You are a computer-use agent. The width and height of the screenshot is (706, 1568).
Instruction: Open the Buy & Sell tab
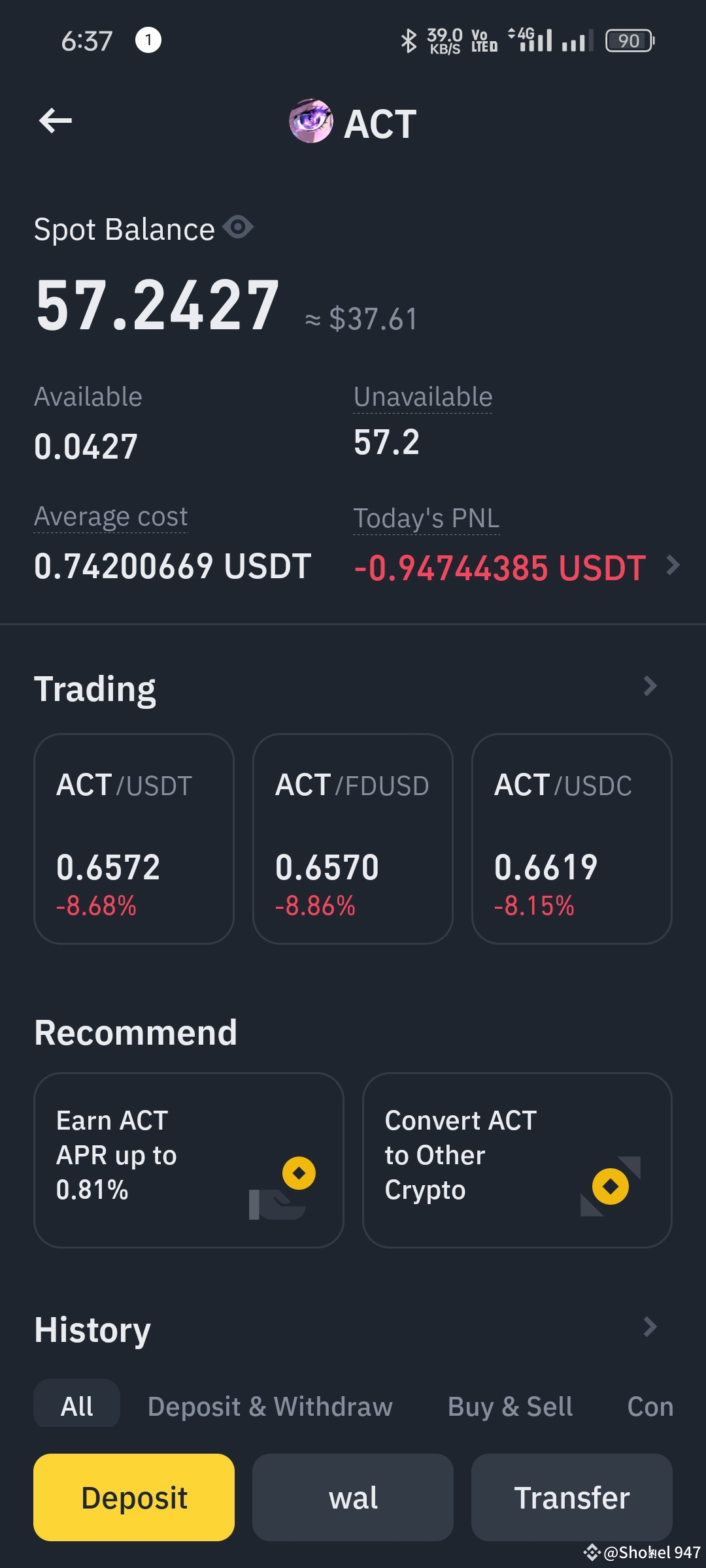510,1407
